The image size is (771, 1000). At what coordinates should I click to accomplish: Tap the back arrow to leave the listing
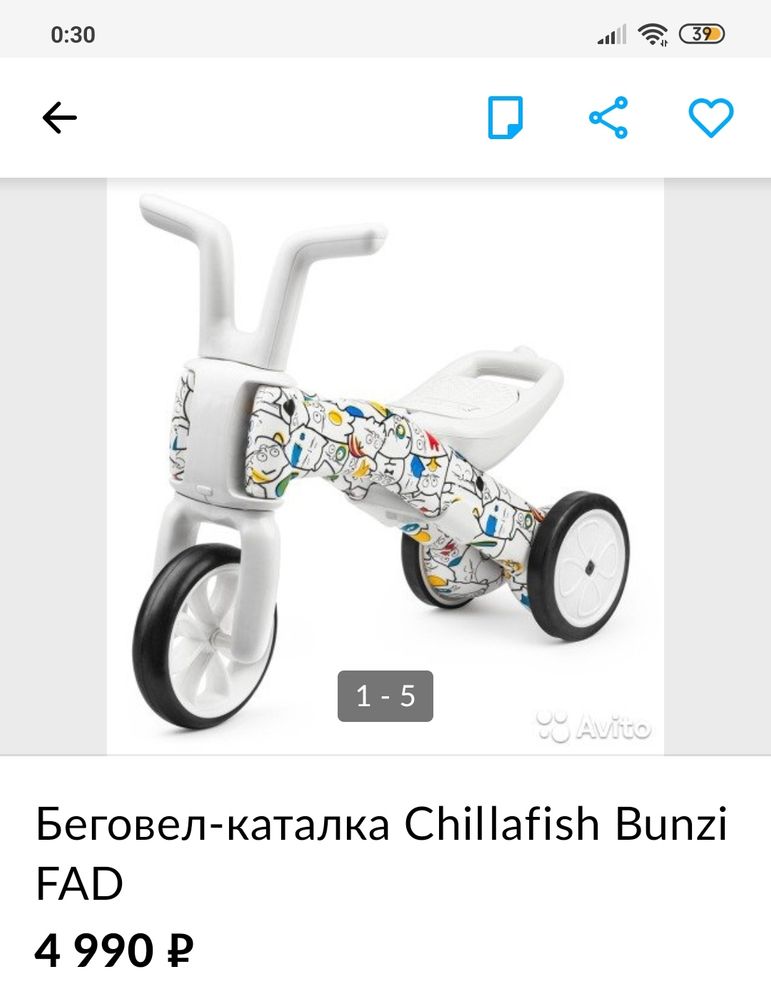(60, 117)
